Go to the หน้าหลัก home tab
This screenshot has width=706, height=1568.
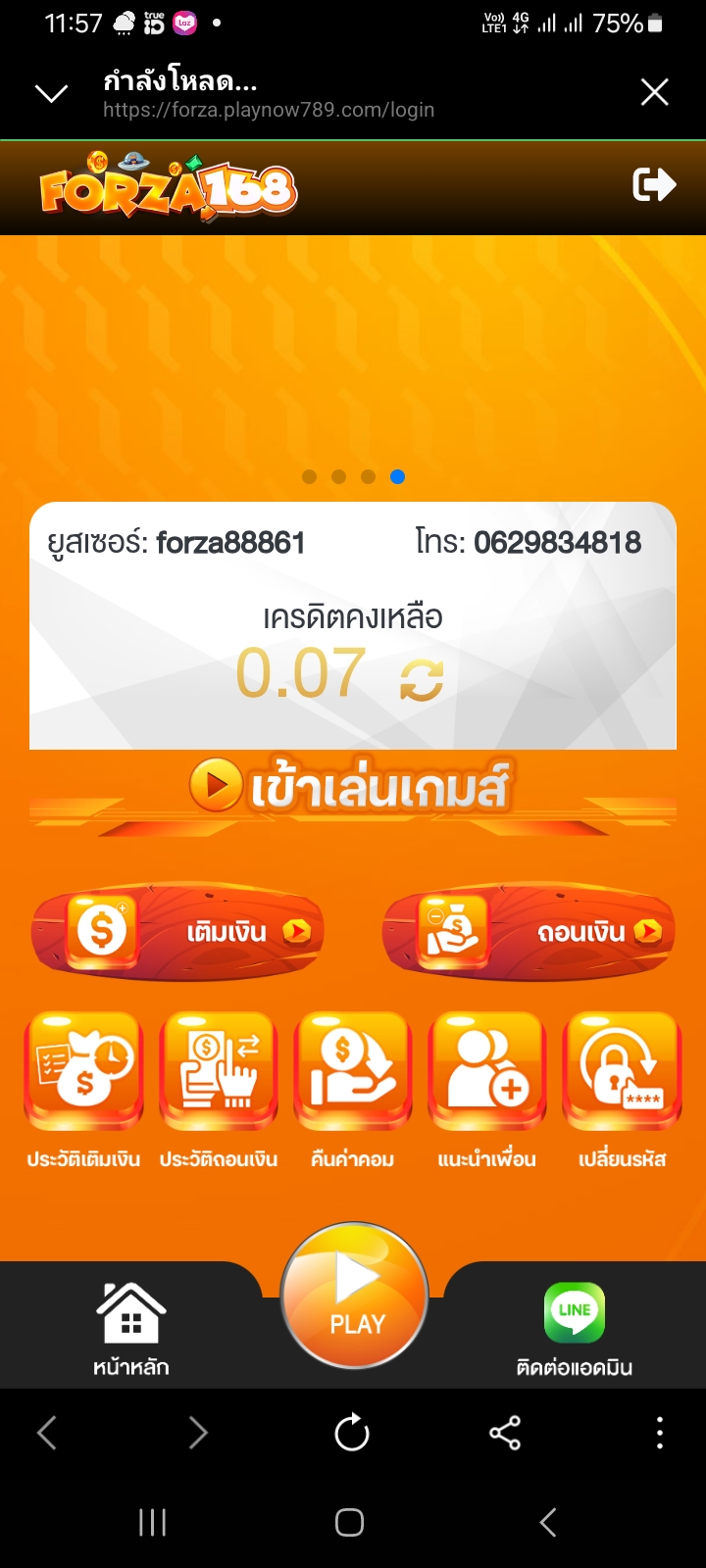tap(130, 1328)
